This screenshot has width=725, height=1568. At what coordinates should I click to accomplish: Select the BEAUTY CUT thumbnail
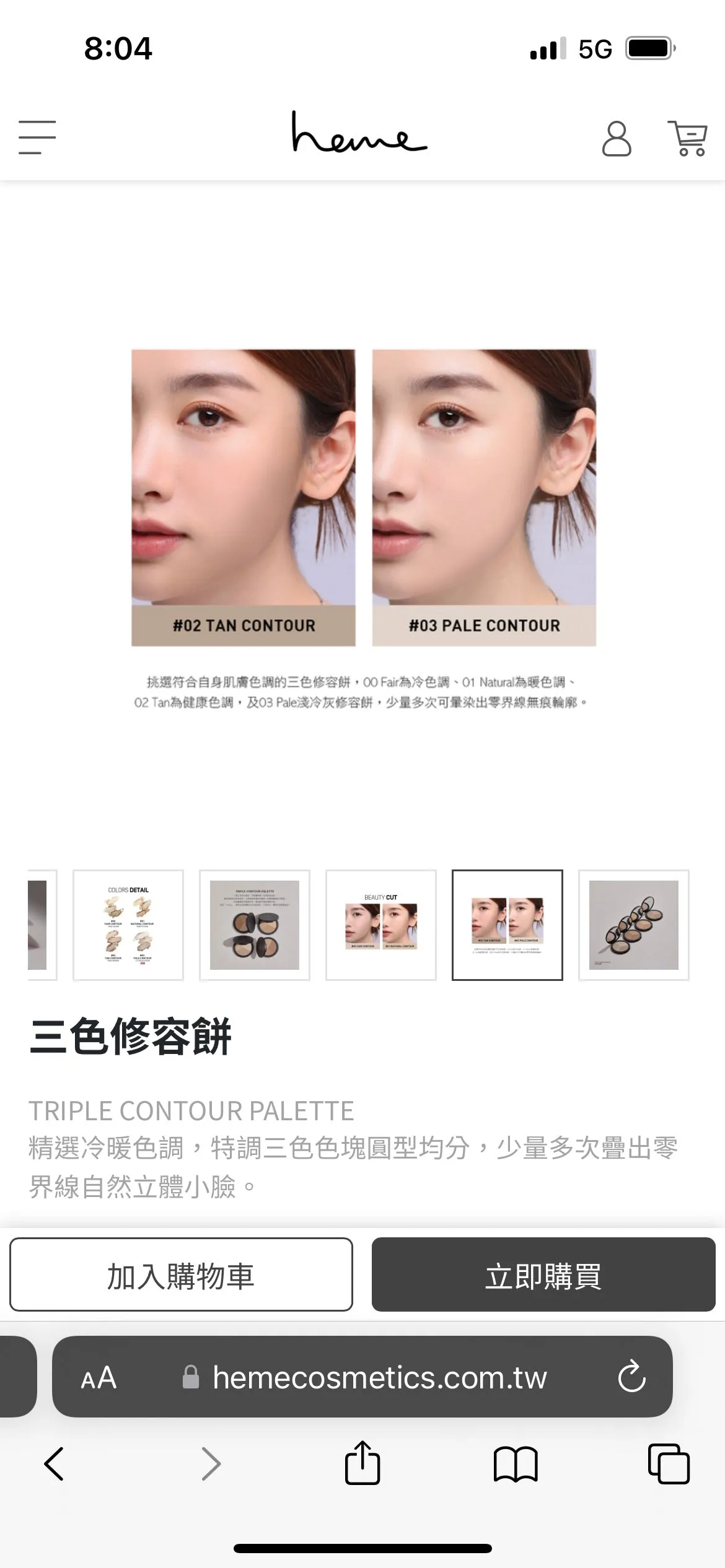click(x=381, y=925)
